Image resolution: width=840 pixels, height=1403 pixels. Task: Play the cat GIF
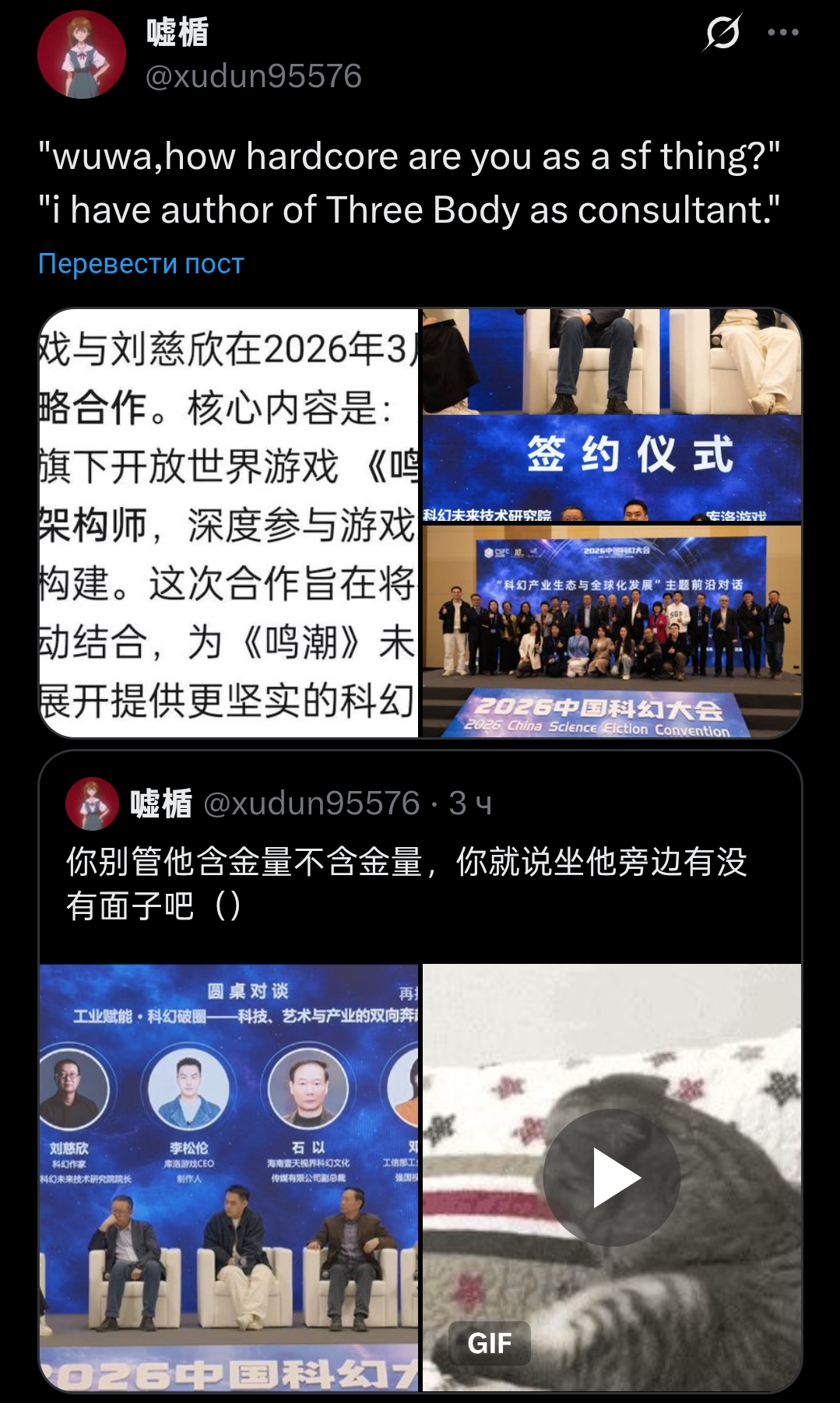(x=612, y=1177)
